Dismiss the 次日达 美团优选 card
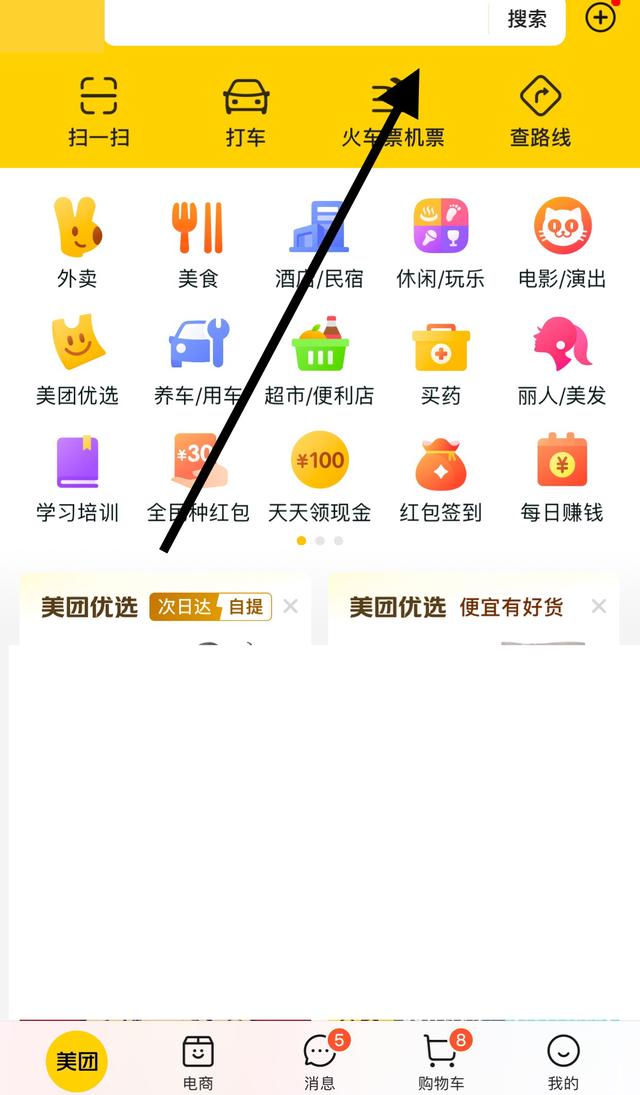The width and height of the screenshot is (640, 1095). click(290, 606)
